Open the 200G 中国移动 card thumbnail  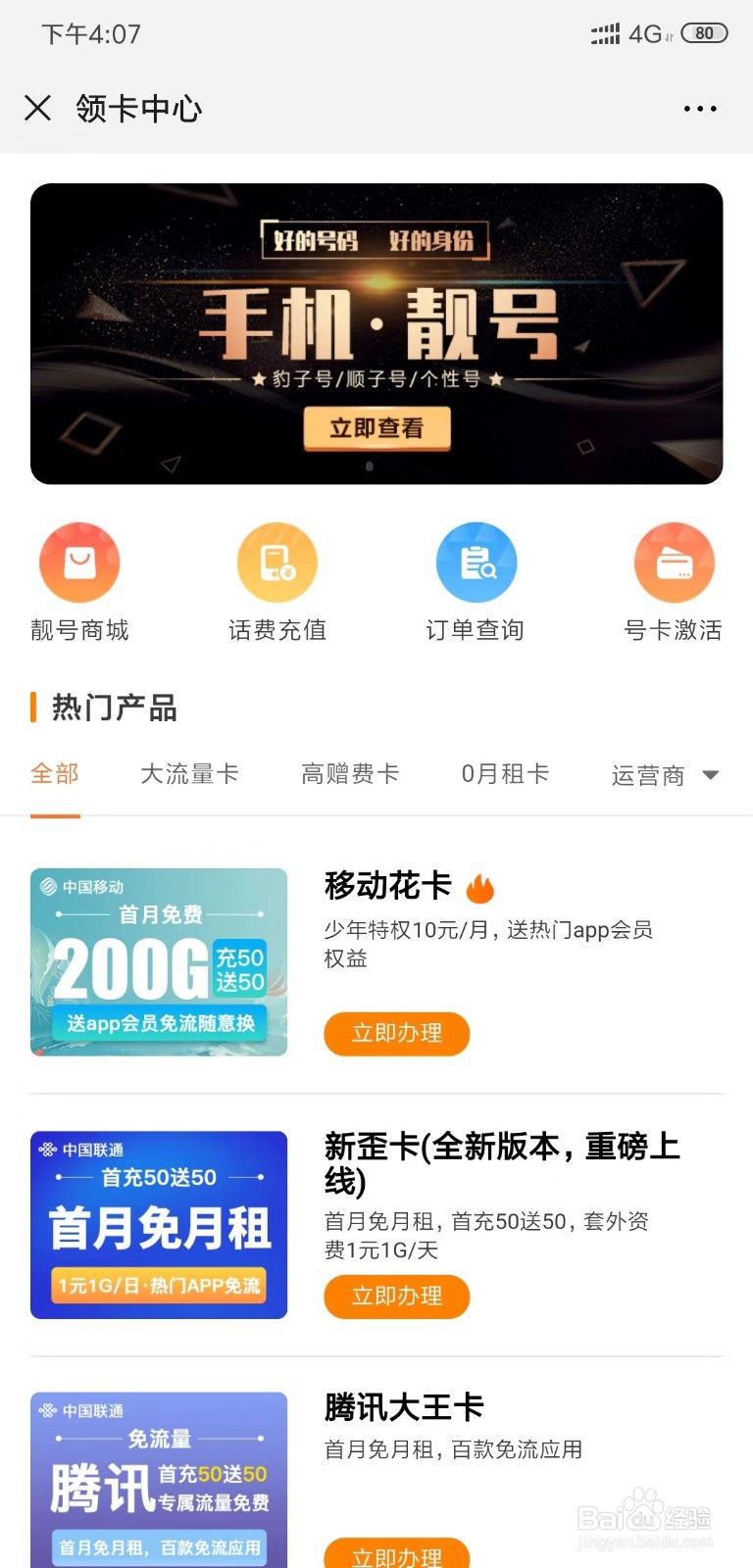[159, 962]
